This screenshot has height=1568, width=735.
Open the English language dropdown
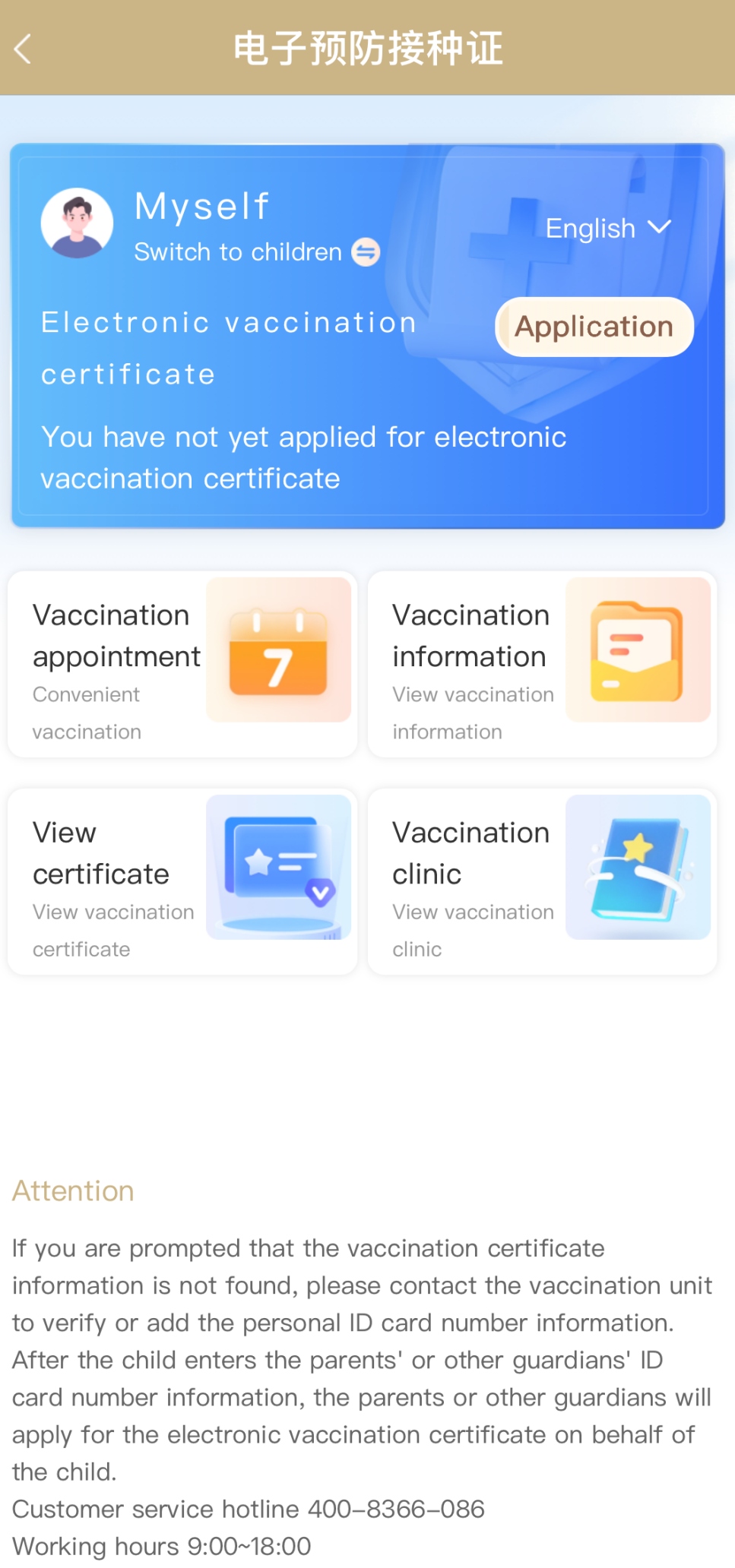point(607,228)
